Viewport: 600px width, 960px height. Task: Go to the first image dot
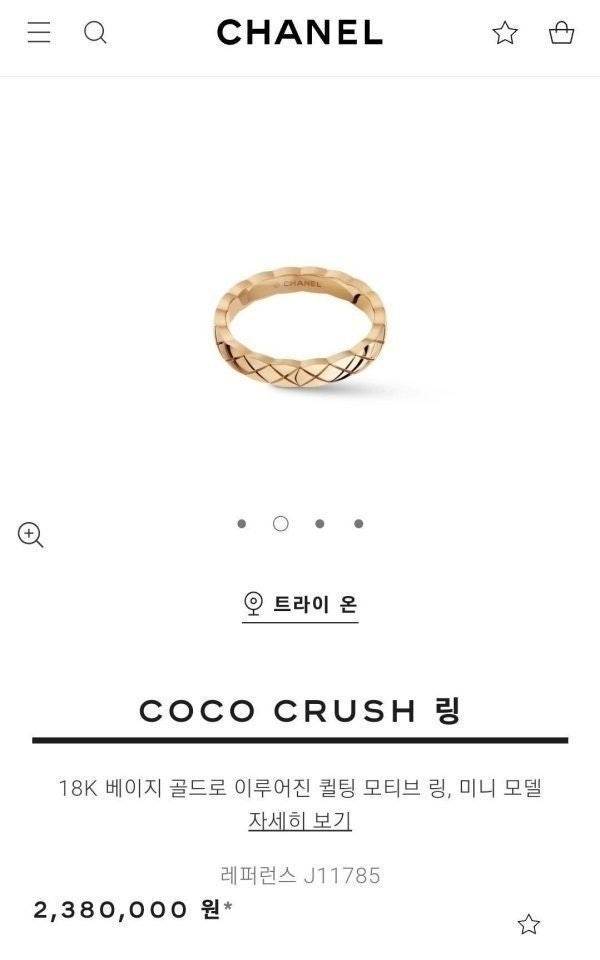241,523
